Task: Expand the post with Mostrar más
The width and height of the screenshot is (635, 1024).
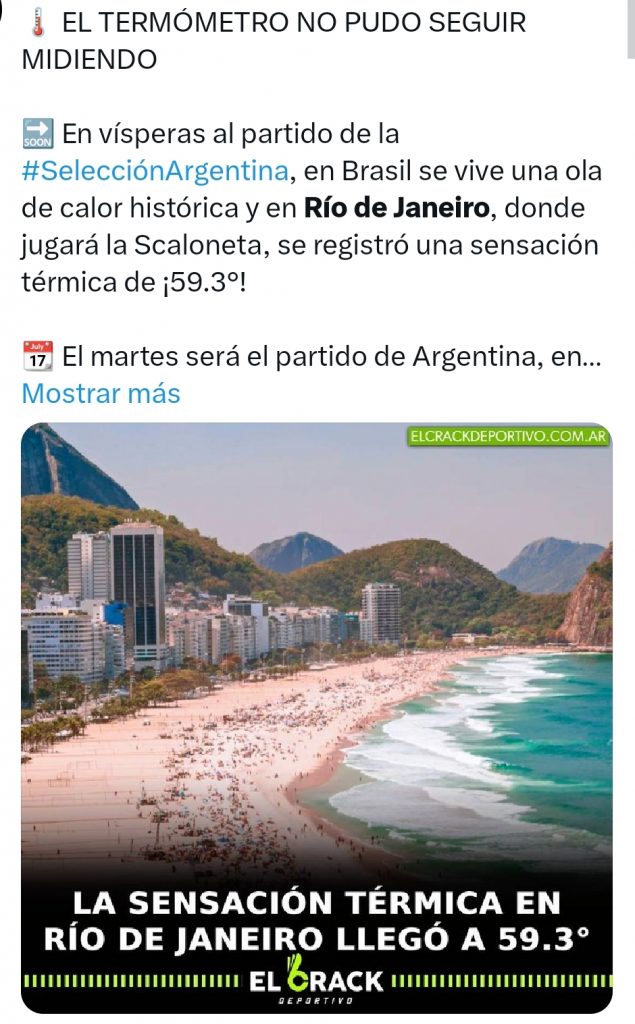Action: pos(101,394)
